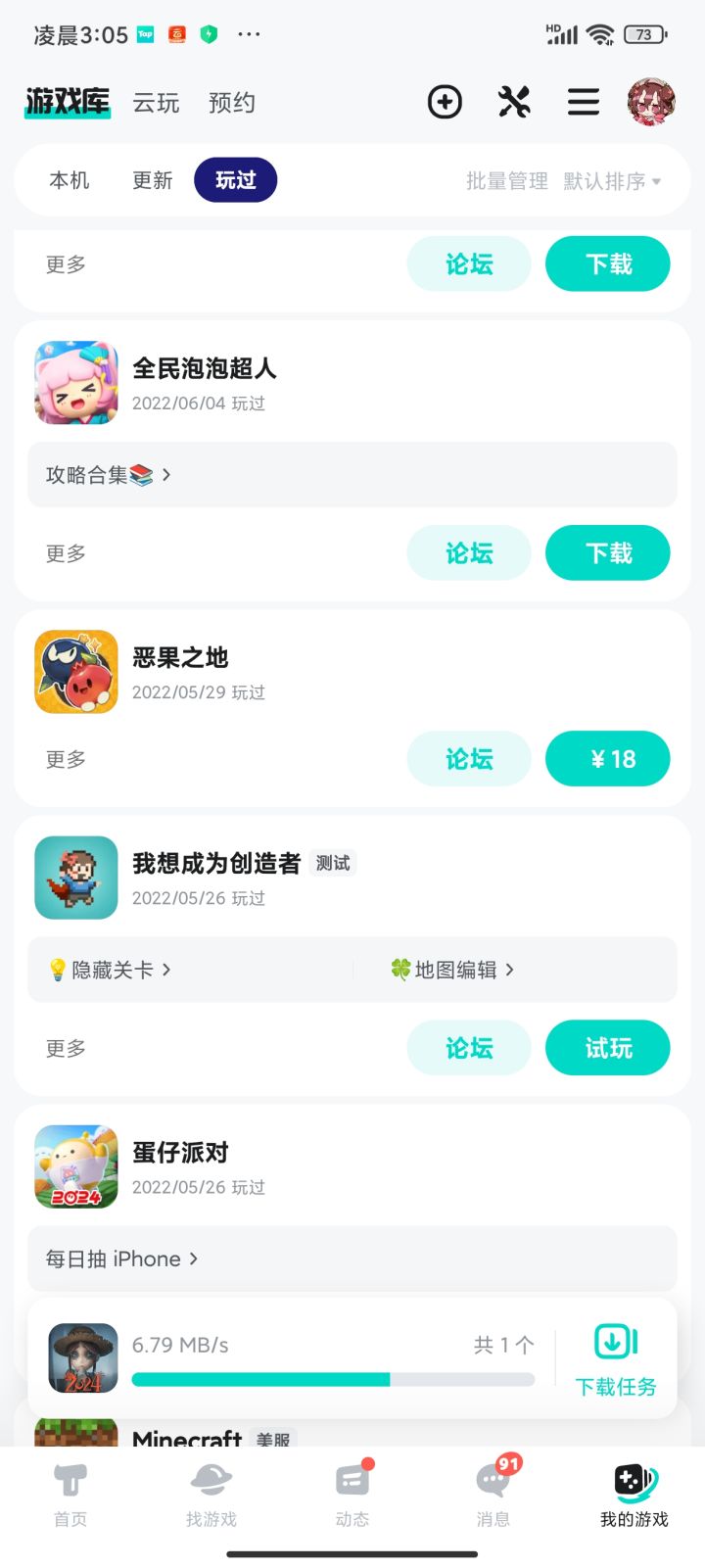
Task: Select the 本机 filter tab
Action: coord(70,180)
